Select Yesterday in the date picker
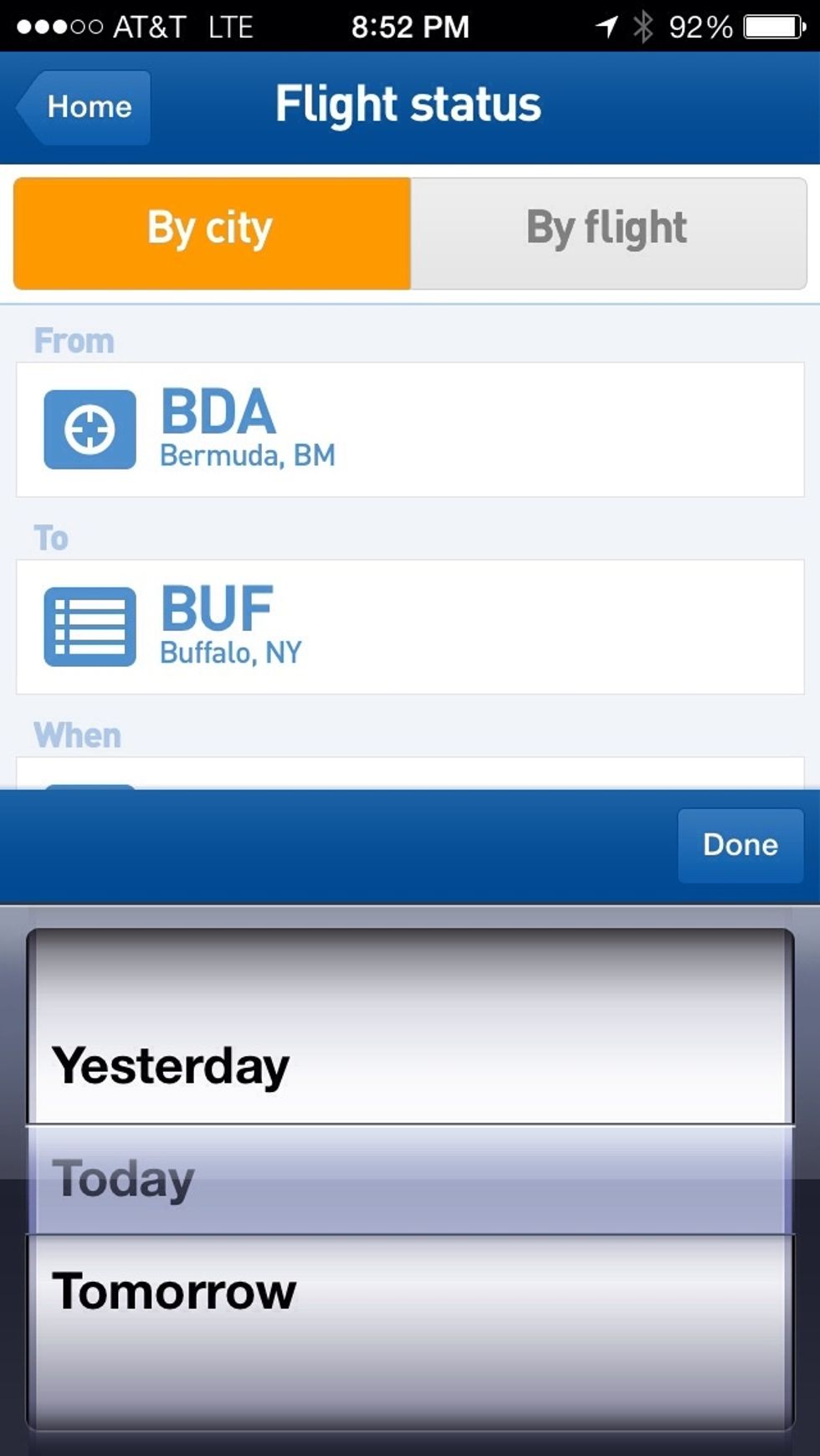 [410, 1064]
